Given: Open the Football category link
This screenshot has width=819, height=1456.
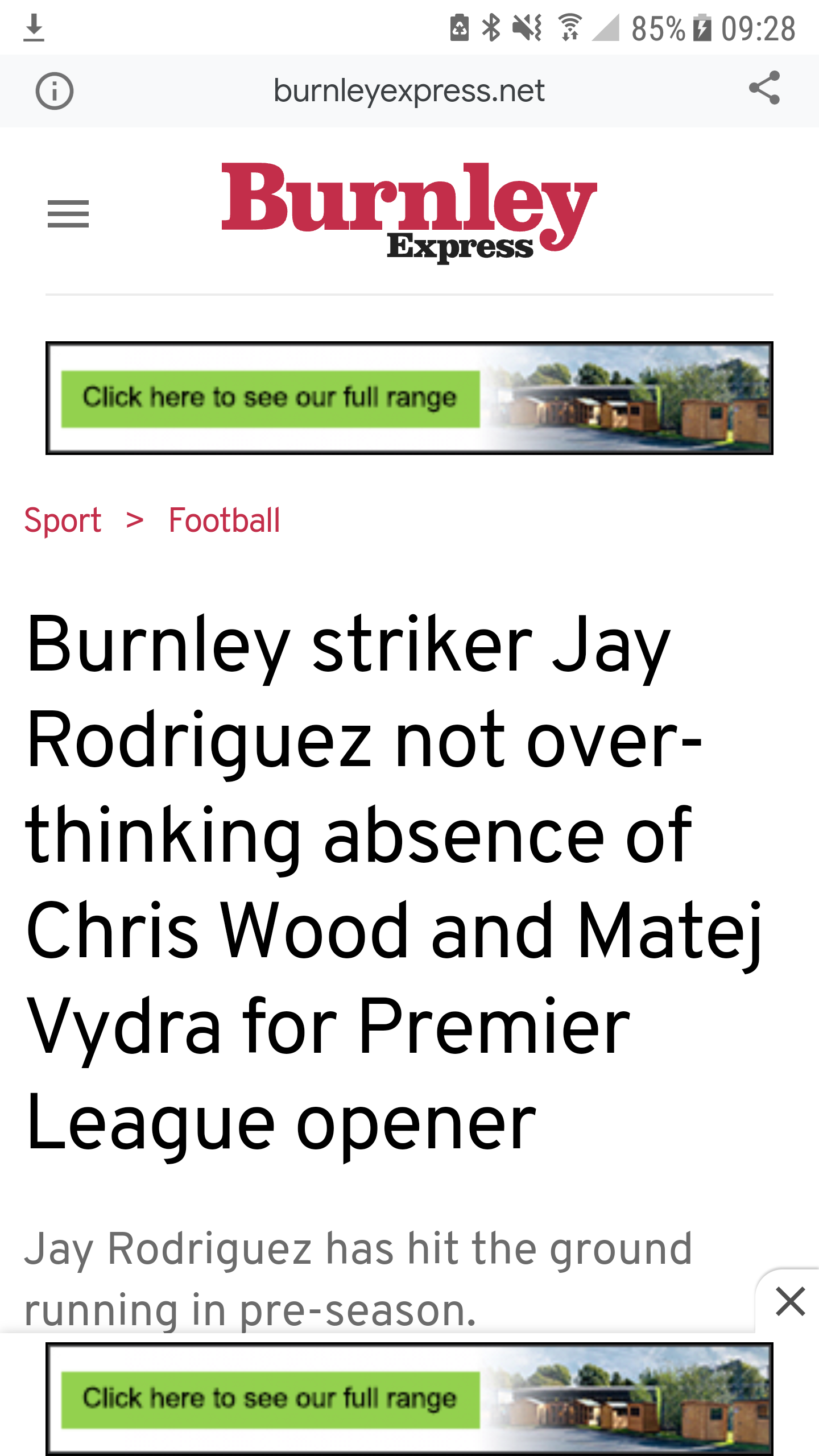Looking at the screenshot, I should (224, 520).
